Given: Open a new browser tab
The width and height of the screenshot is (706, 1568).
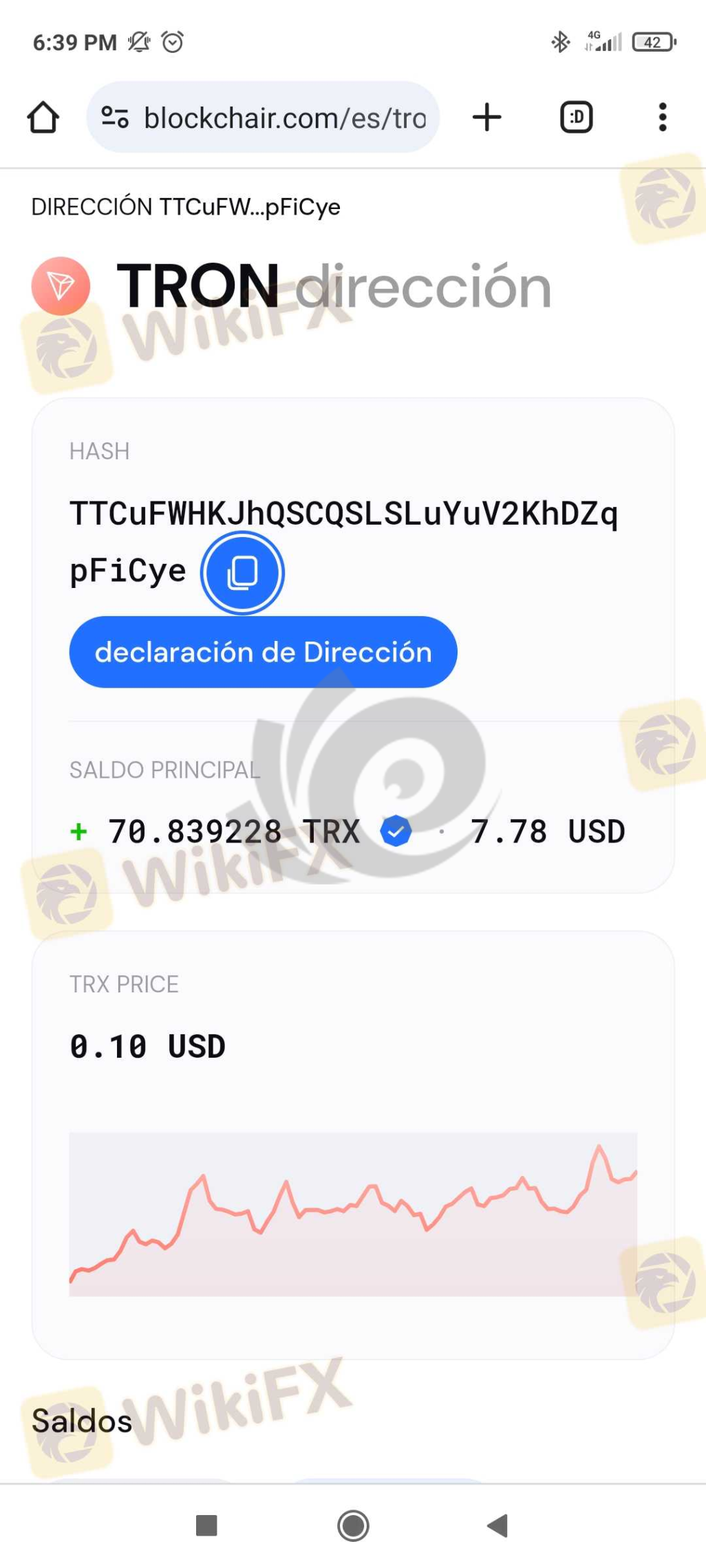Looking at the screenshot, I should click(486, 118).
